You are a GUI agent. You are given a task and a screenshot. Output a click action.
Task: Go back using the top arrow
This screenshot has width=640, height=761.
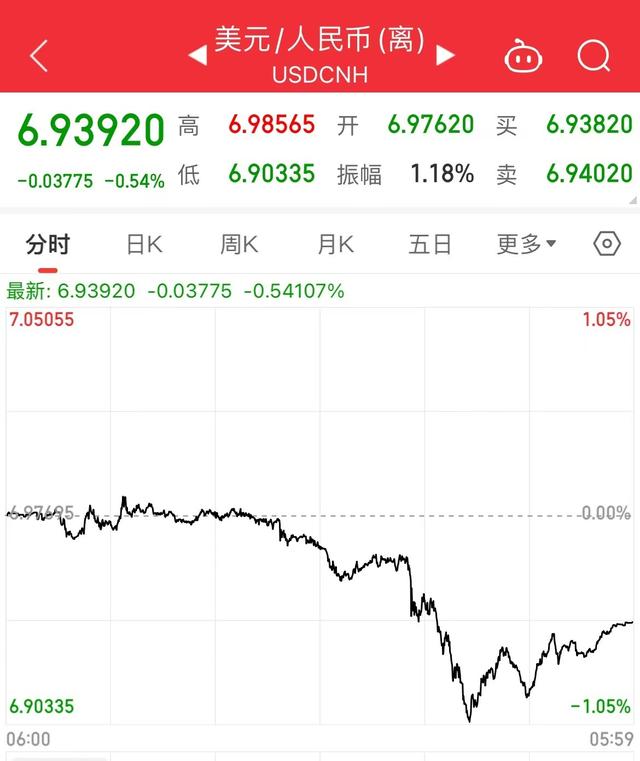pos(38,56)
